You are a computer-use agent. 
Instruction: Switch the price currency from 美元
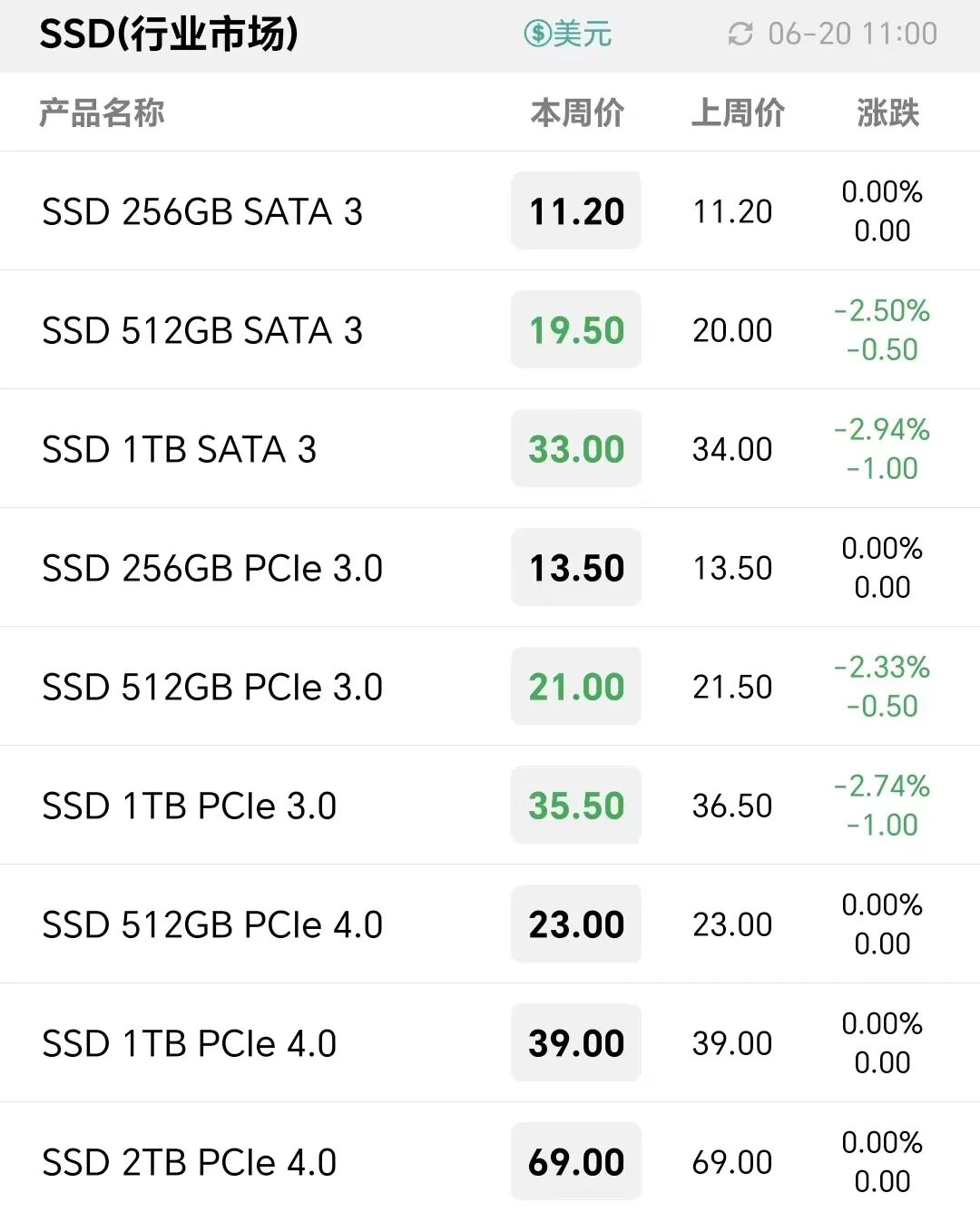coord(568,34)
